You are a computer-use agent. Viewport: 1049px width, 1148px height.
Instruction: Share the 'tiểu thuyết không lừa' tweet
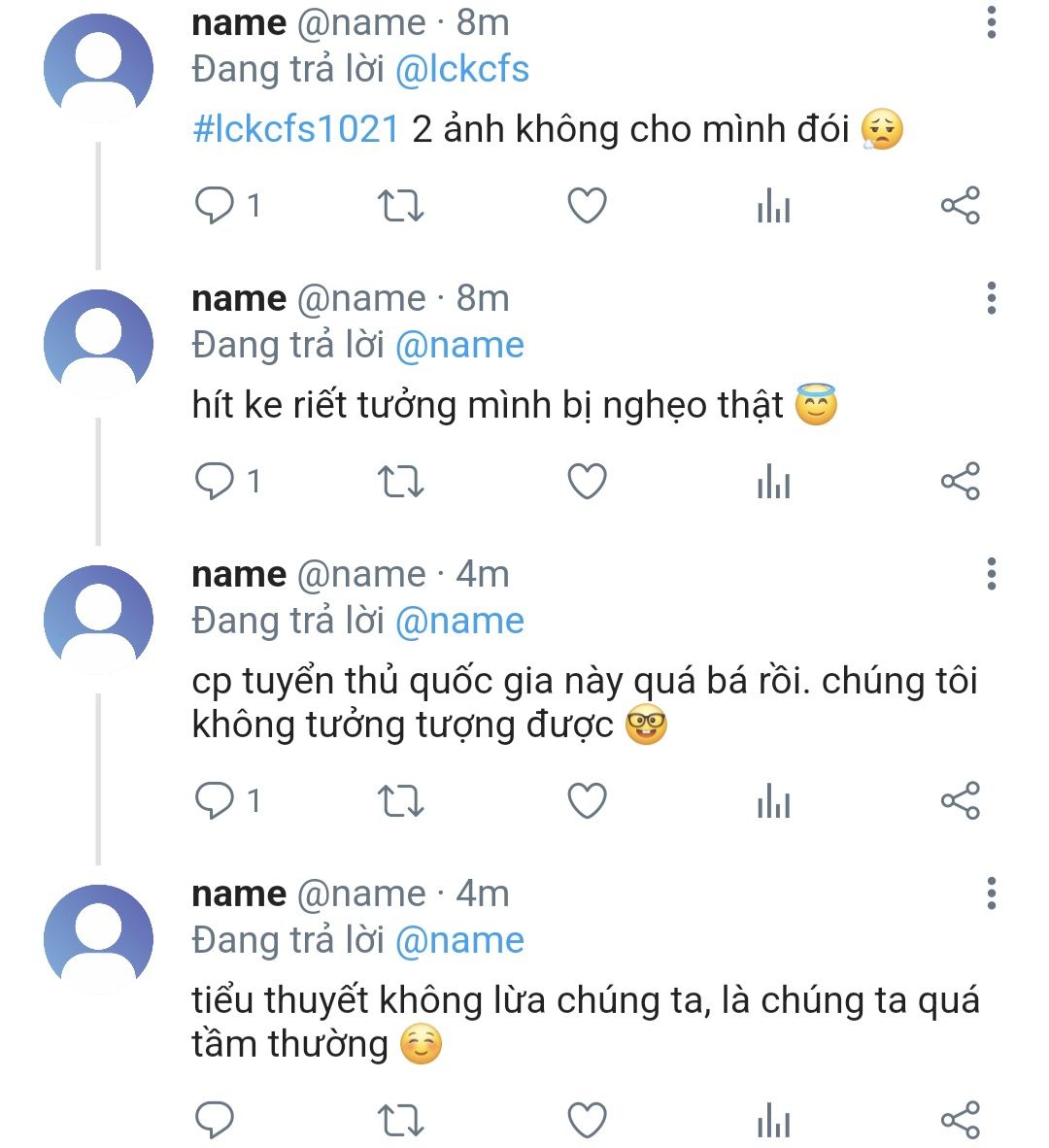coord(960,1120)
